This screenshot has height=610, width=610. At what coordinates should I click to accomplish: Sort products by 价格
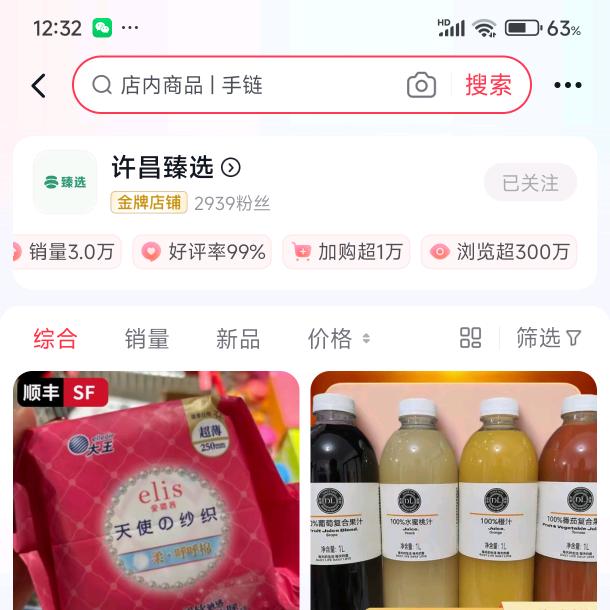click(338, 339)
